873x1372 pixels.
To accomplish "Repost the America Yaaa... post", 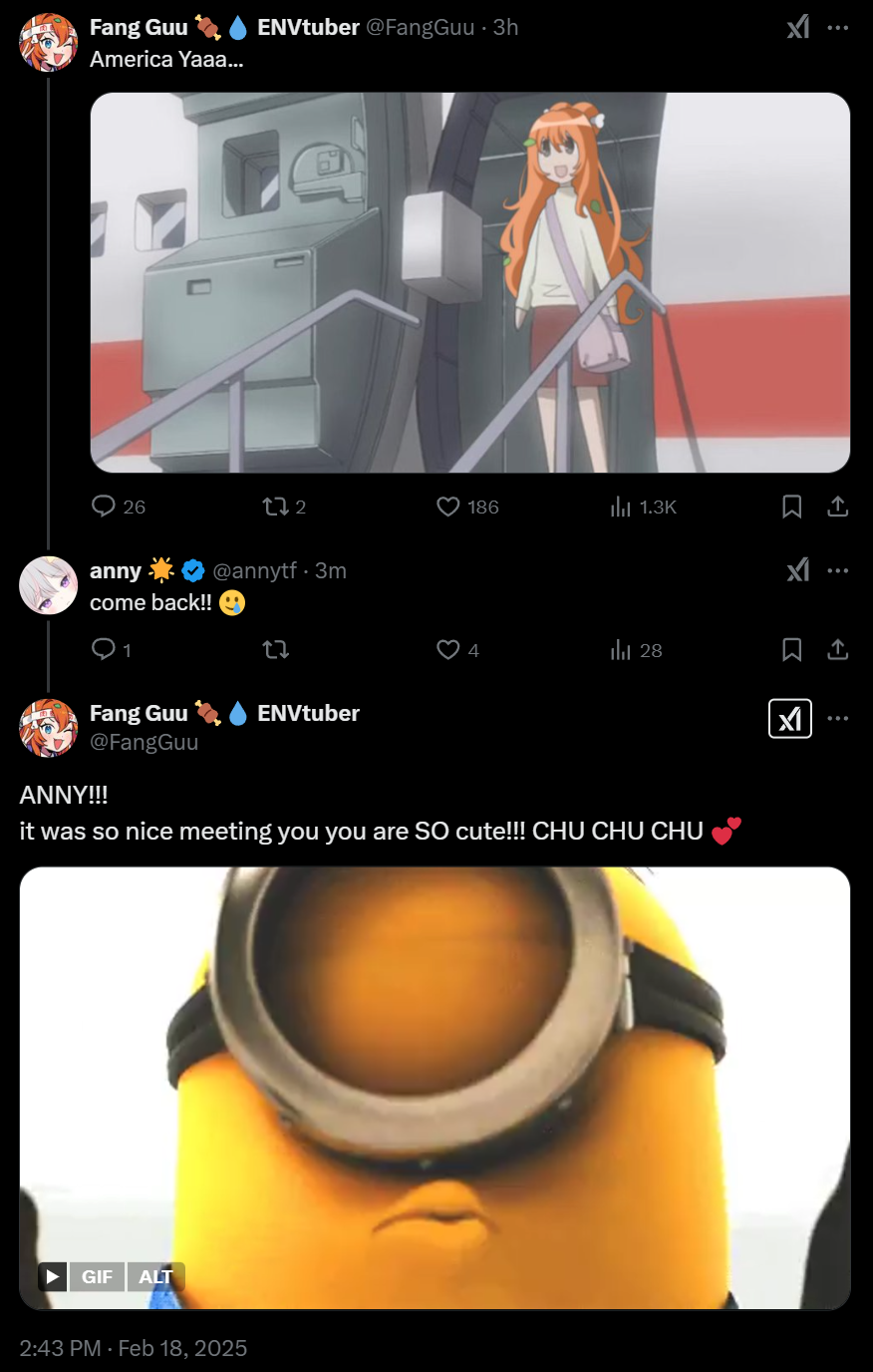I will click(275, 507).
